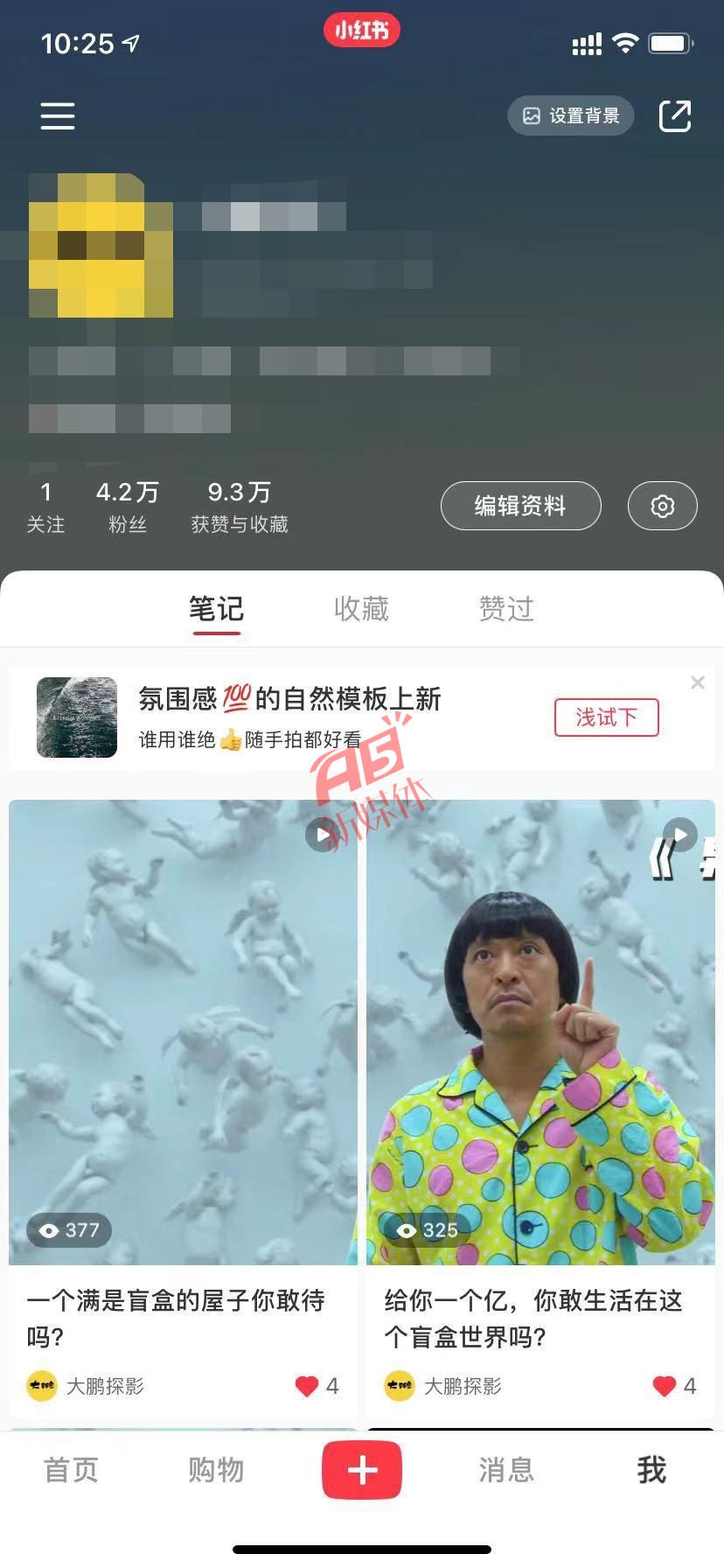Viewport: 724px width, 1568px height.
Task: Open 获赞与收藏 stats
Action: (240, 507)
